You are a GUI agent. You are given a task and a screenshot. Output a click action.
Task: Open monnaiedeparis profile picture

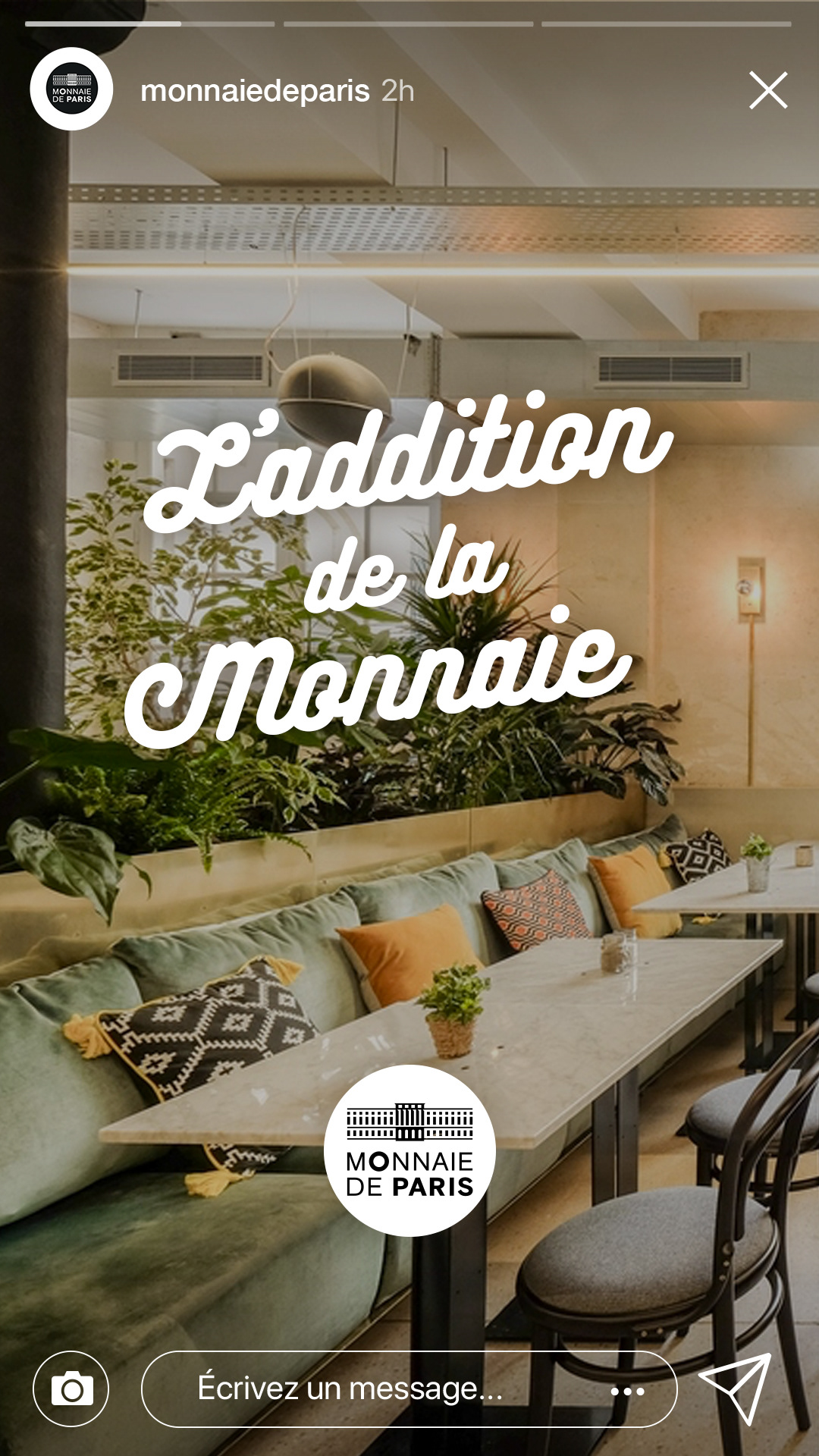pyautogui.click(x=71, y=89)
